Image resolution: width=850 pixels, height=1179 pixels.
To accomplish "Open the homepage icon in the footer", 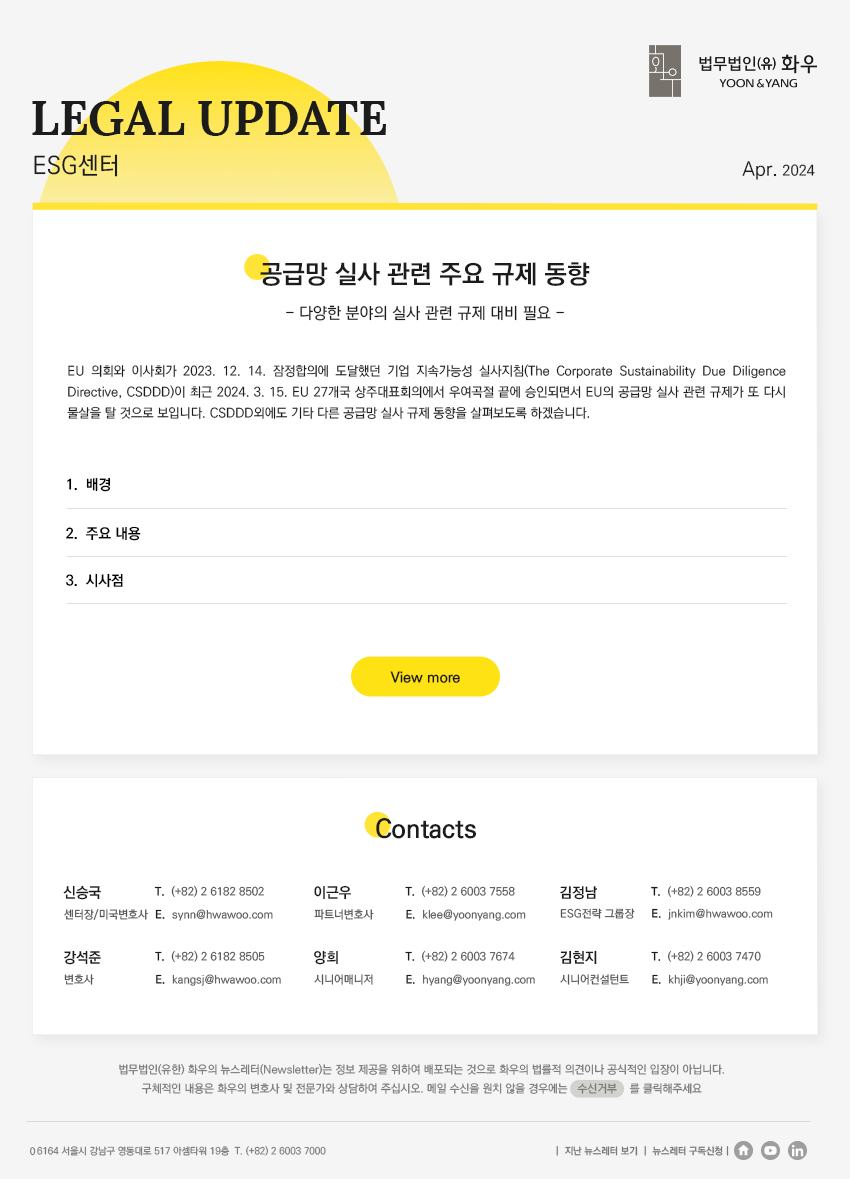I will pyautogui.click(x=743, y=1151).
